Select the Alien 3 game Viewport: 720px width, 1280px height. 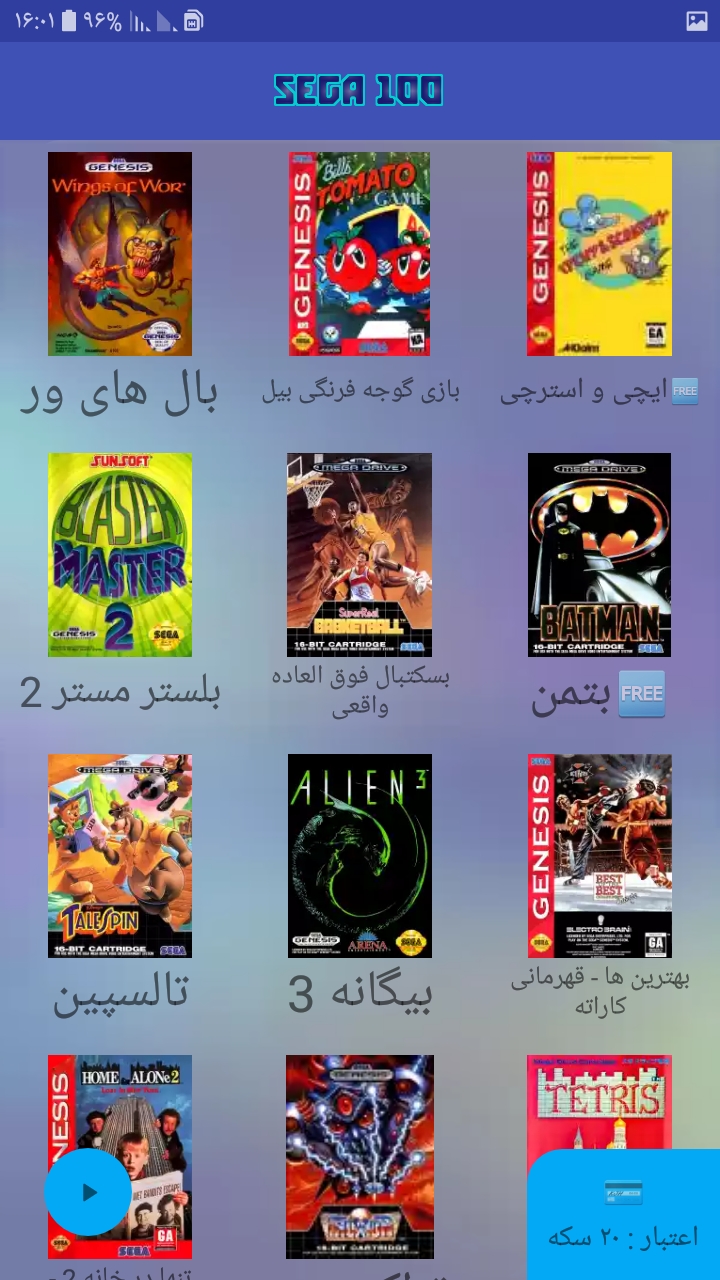point(360,856)
